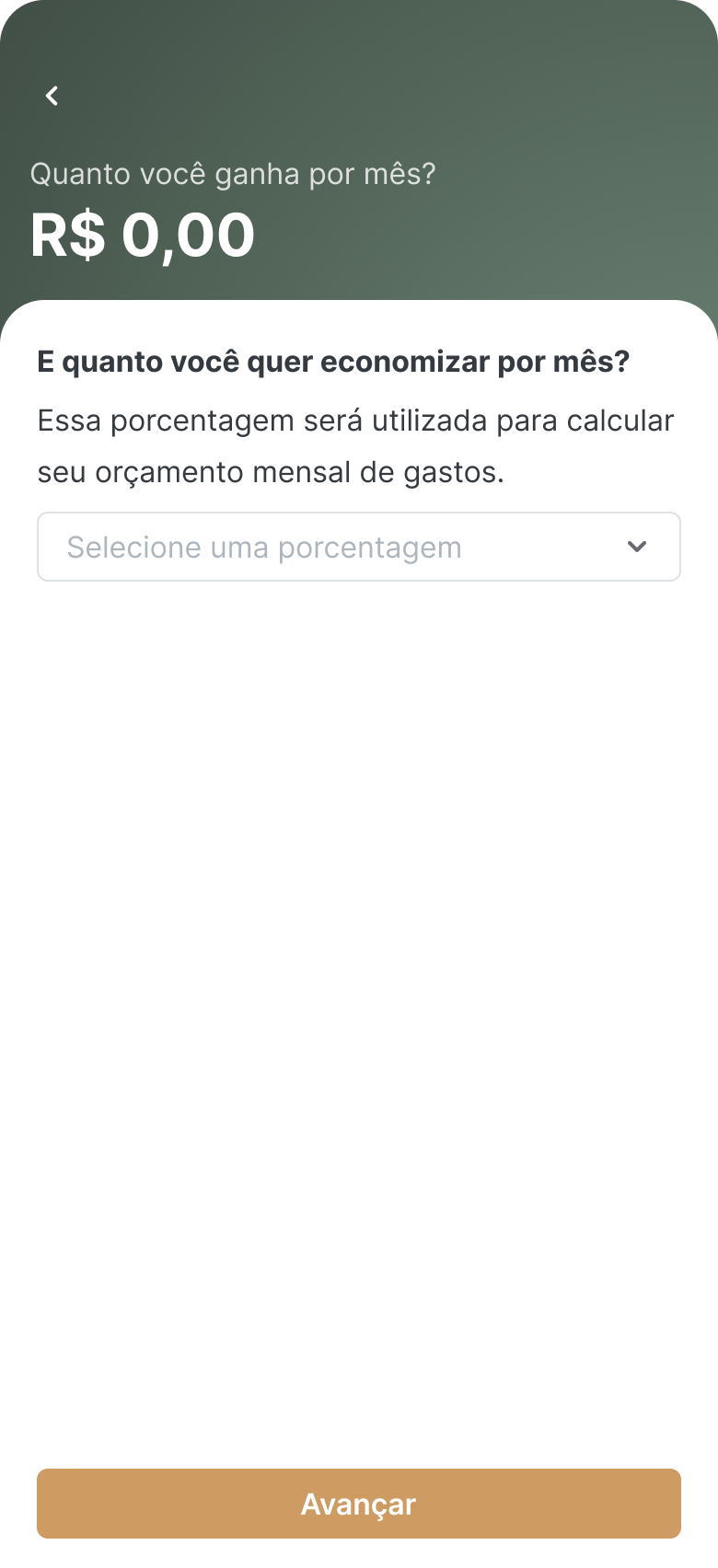Image resolution: width=718 pixels, height=1568 pixels.
Task: Edit the R$ 0,00 monthly income amount
Action: click(143, 235)
